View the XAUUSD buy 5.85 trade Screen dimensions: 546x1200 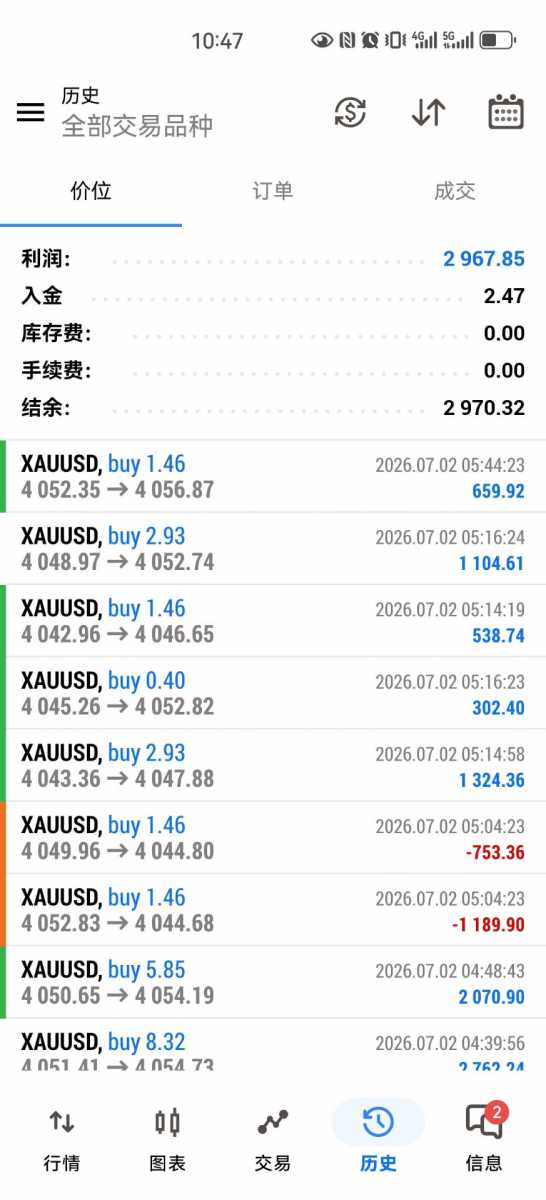point(273,982)
